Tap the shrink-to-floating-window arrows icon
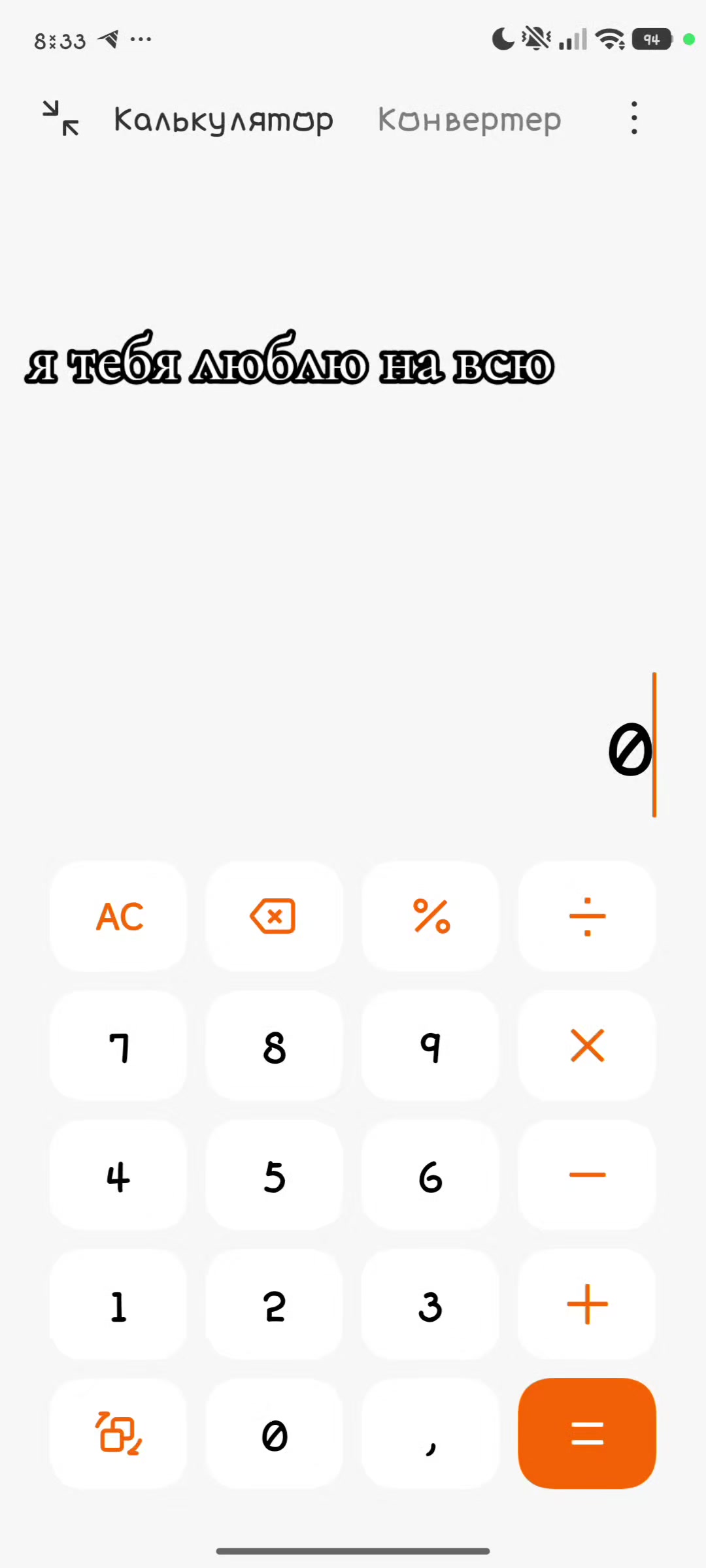706x1568 pixels. pos(61,118)
